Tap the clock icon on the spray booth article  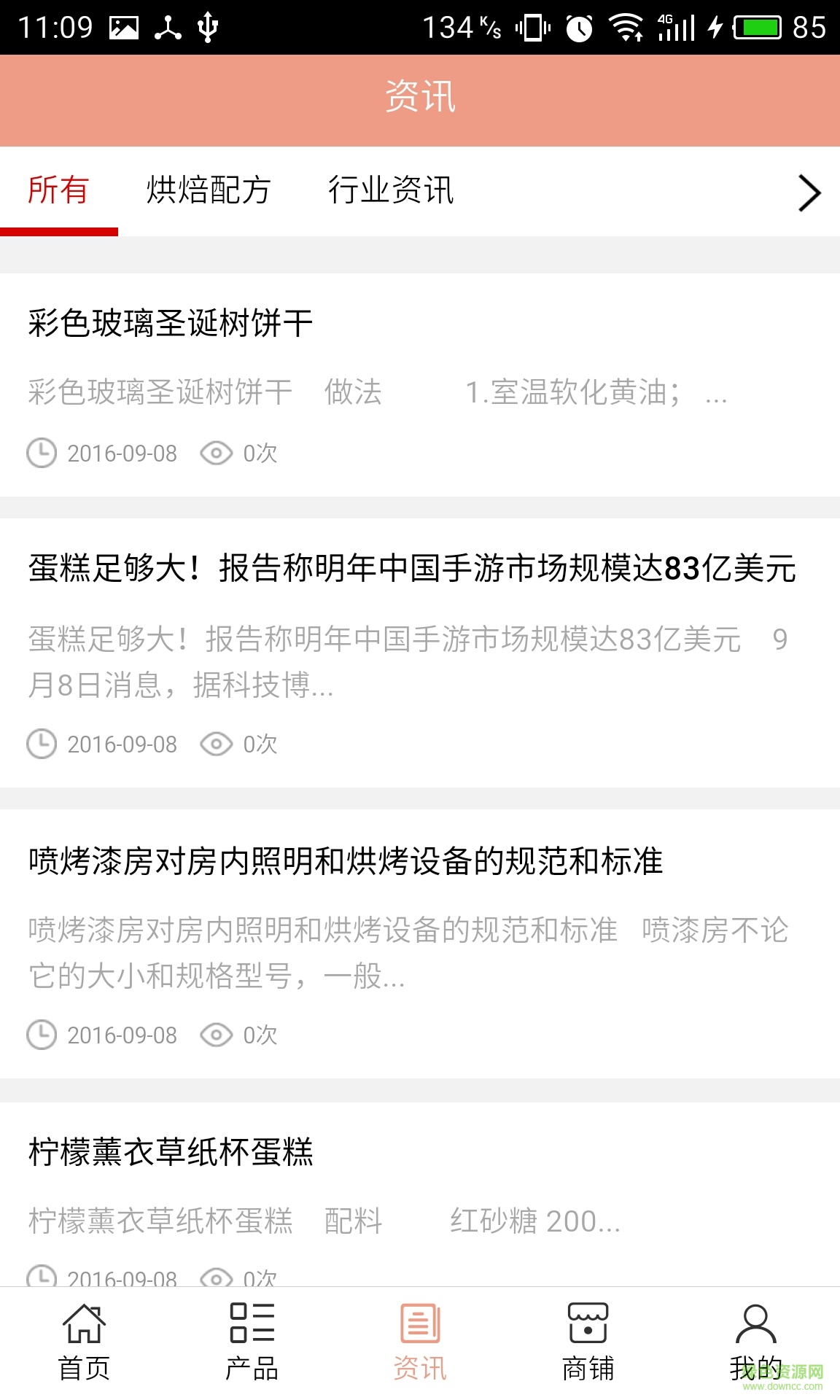(x=44, y=1035)
